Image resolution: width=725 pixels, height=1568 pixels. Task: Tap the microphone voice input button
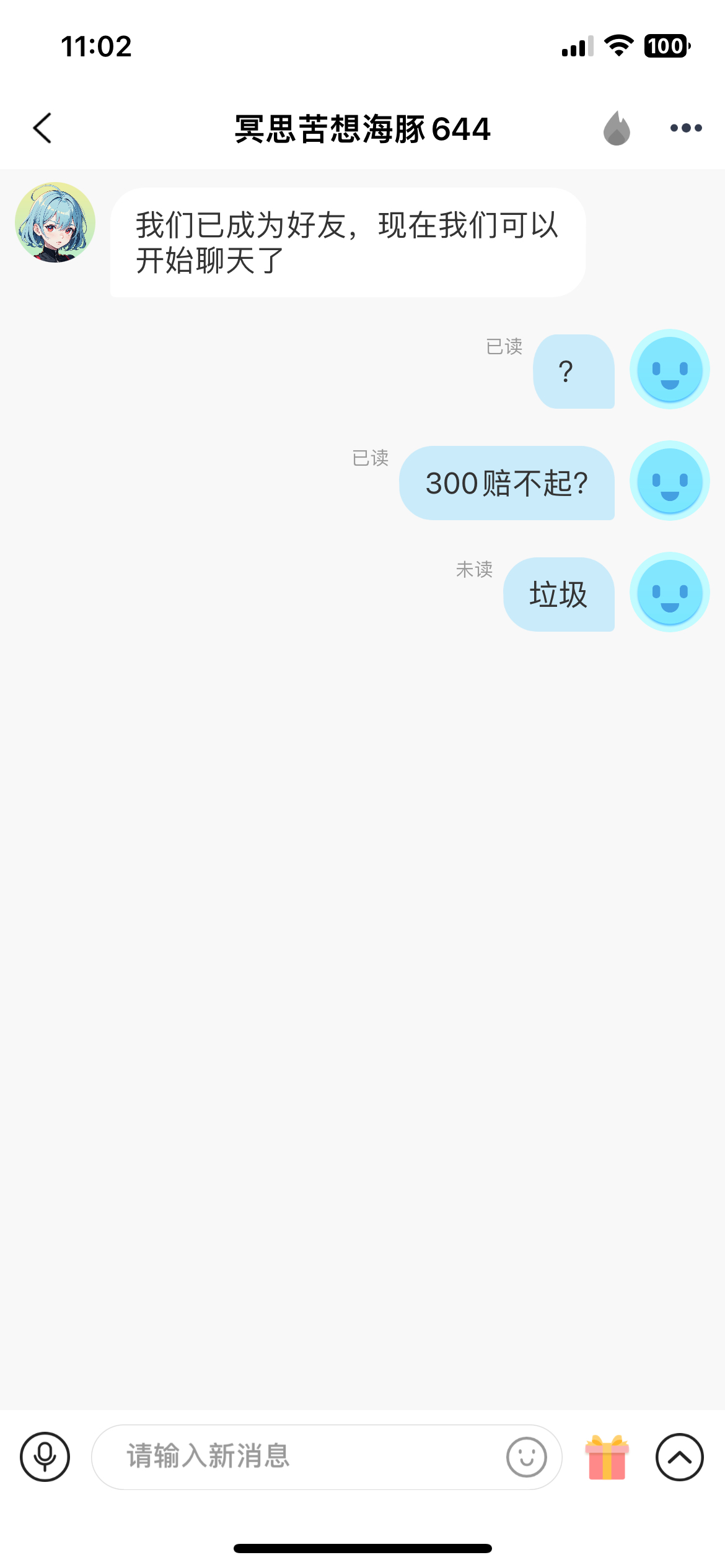point(45,1457)
